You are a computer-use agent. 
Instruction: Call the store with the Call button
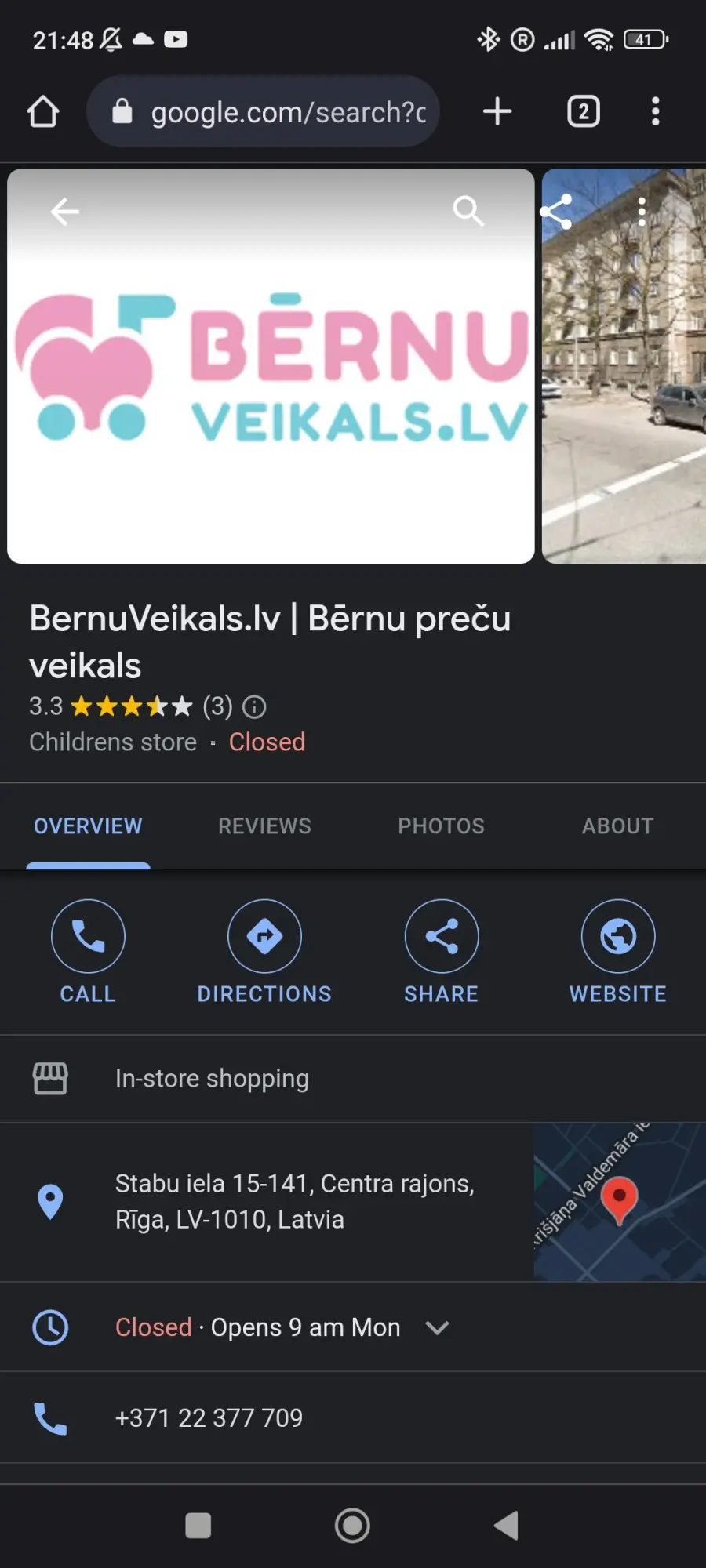[x=88, y=951]
